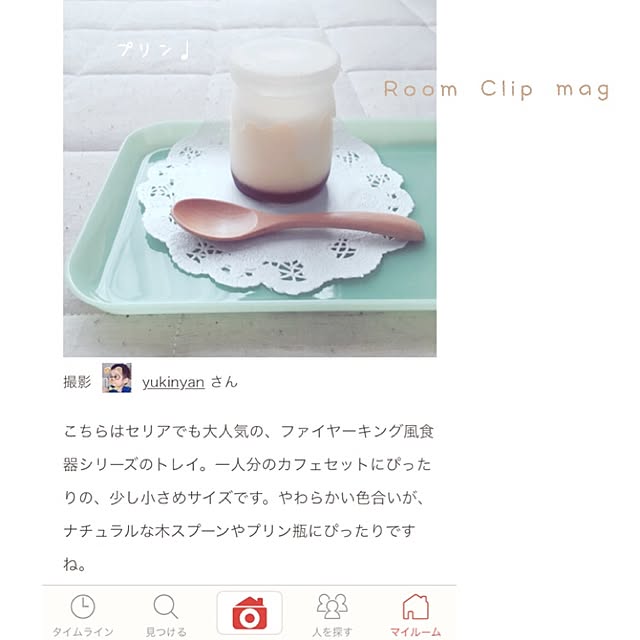This screenshot has height=640, width=640.
Task: Open yukinyan's profile link
Action: click(173, 382)
